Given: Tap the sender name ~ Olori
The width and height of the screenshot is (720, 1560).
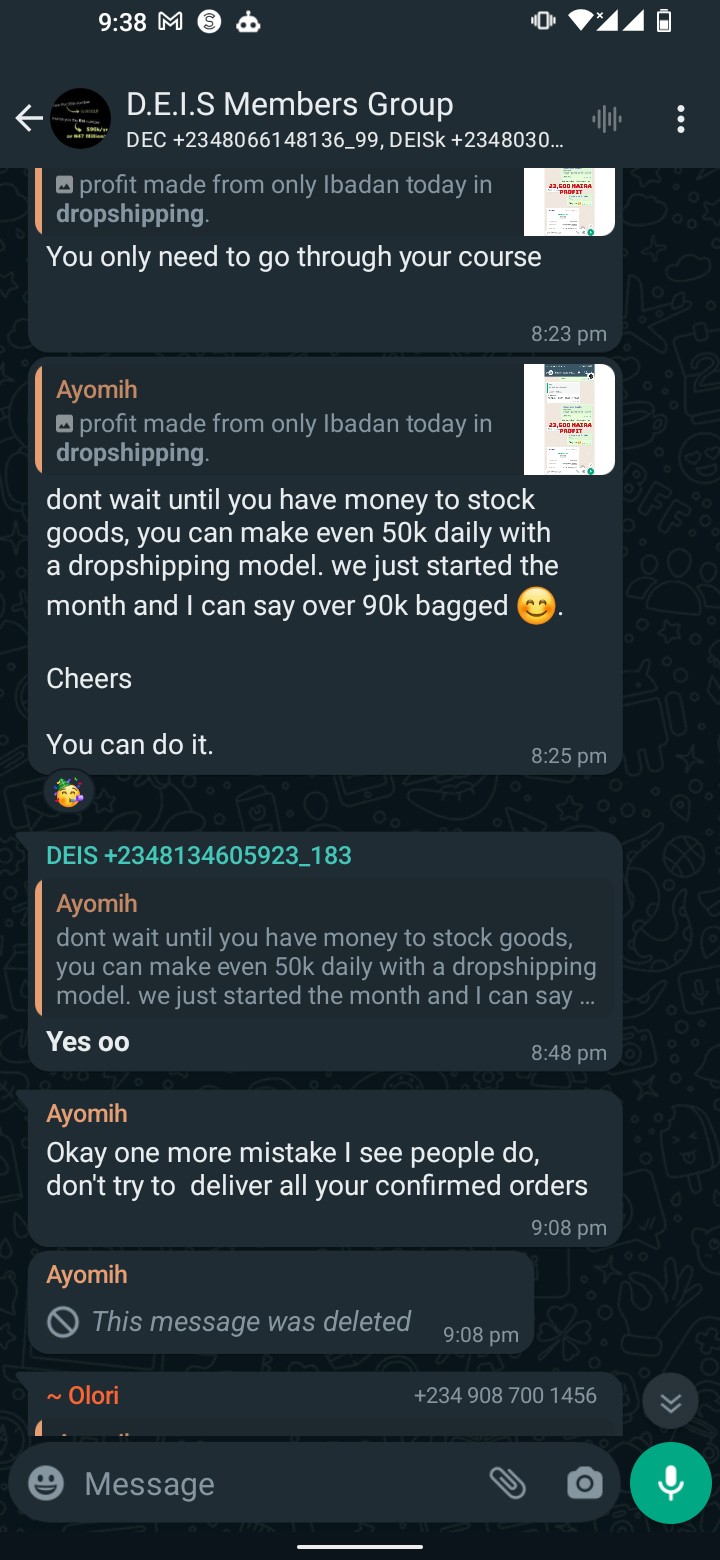Looking at the screenshot, I should click(83, 1395).
